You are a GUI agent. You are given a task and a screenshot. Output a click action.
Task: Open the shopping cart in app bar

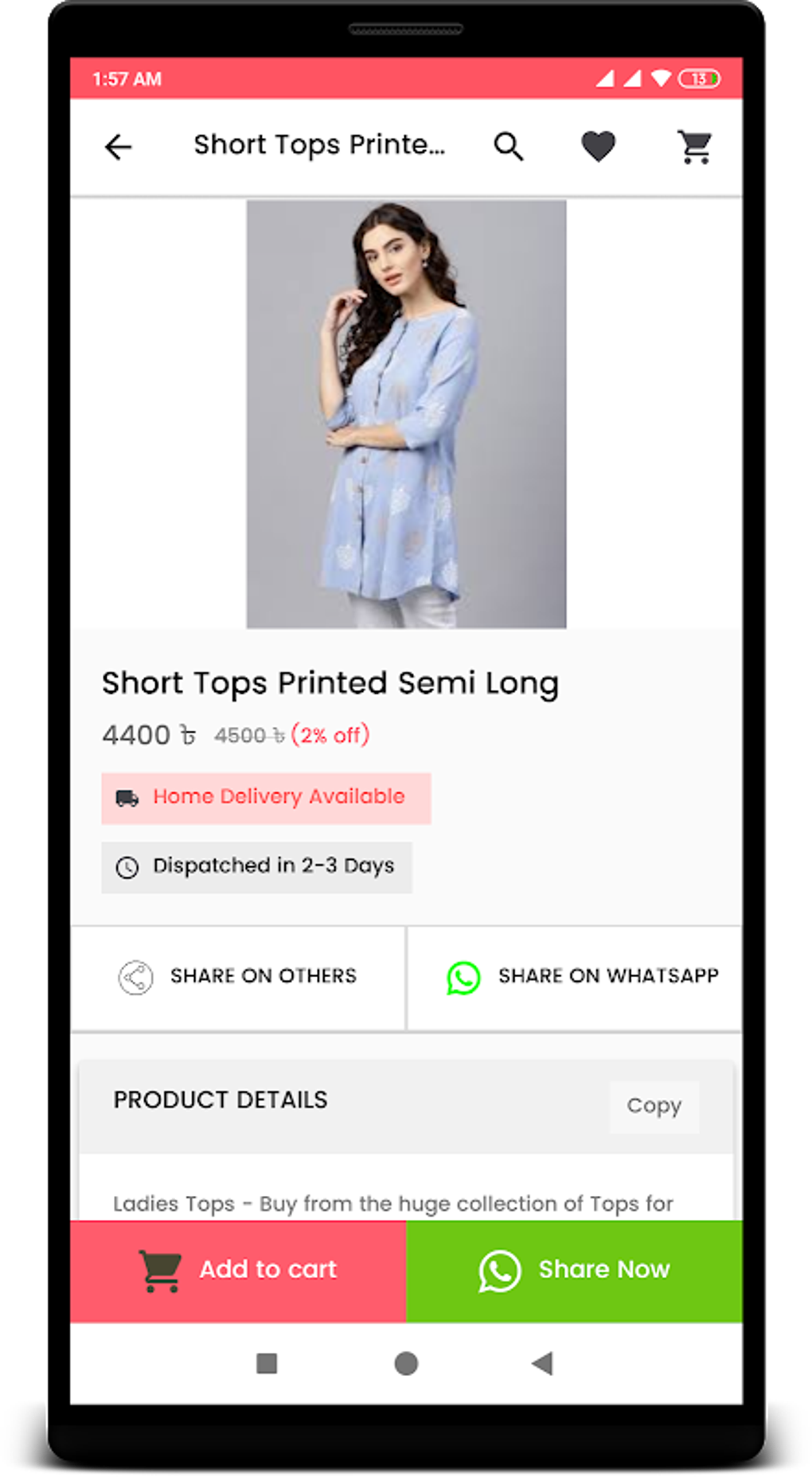pyautogui.click(x=695, y=147)
